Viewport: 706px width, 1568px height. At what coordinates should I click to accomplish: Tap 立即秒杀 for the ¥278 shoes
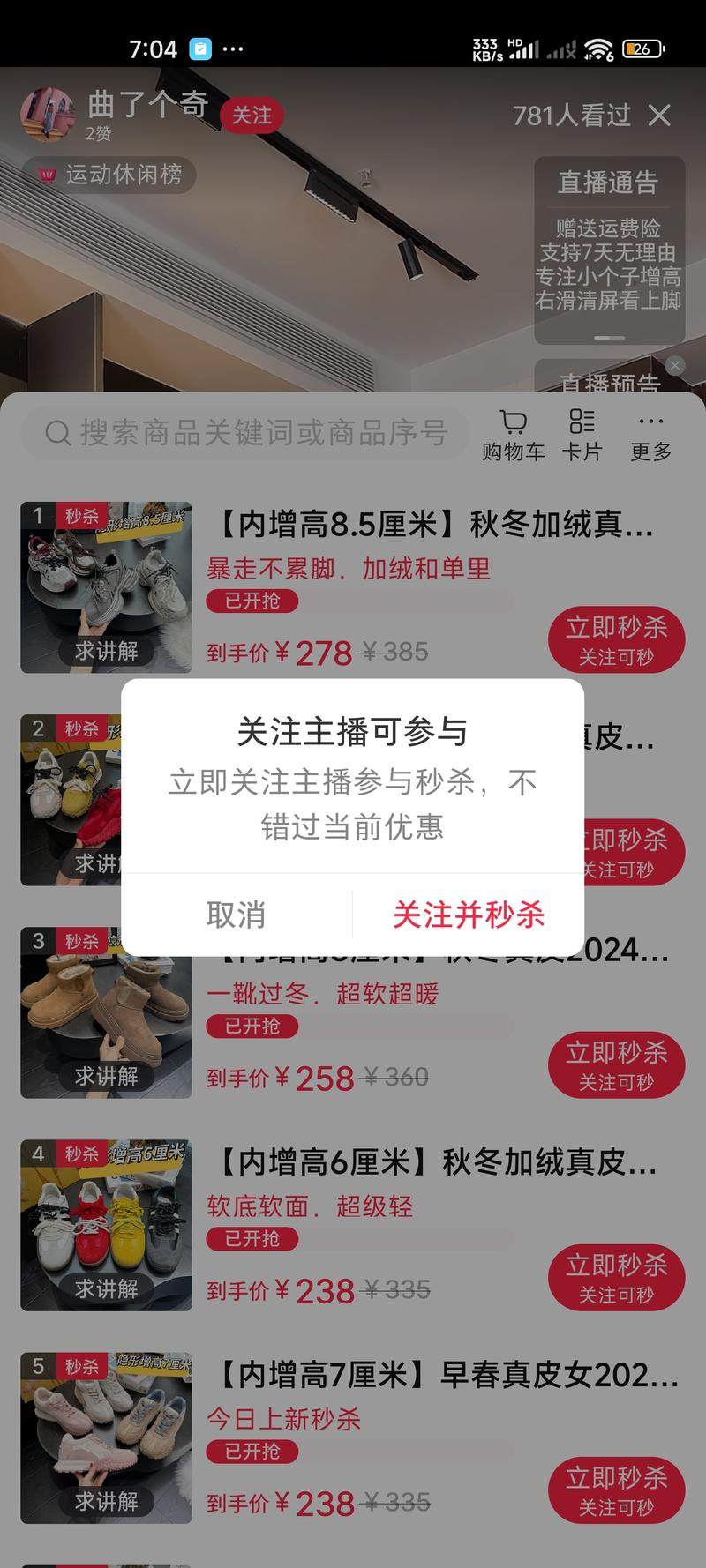coord(616,639)
